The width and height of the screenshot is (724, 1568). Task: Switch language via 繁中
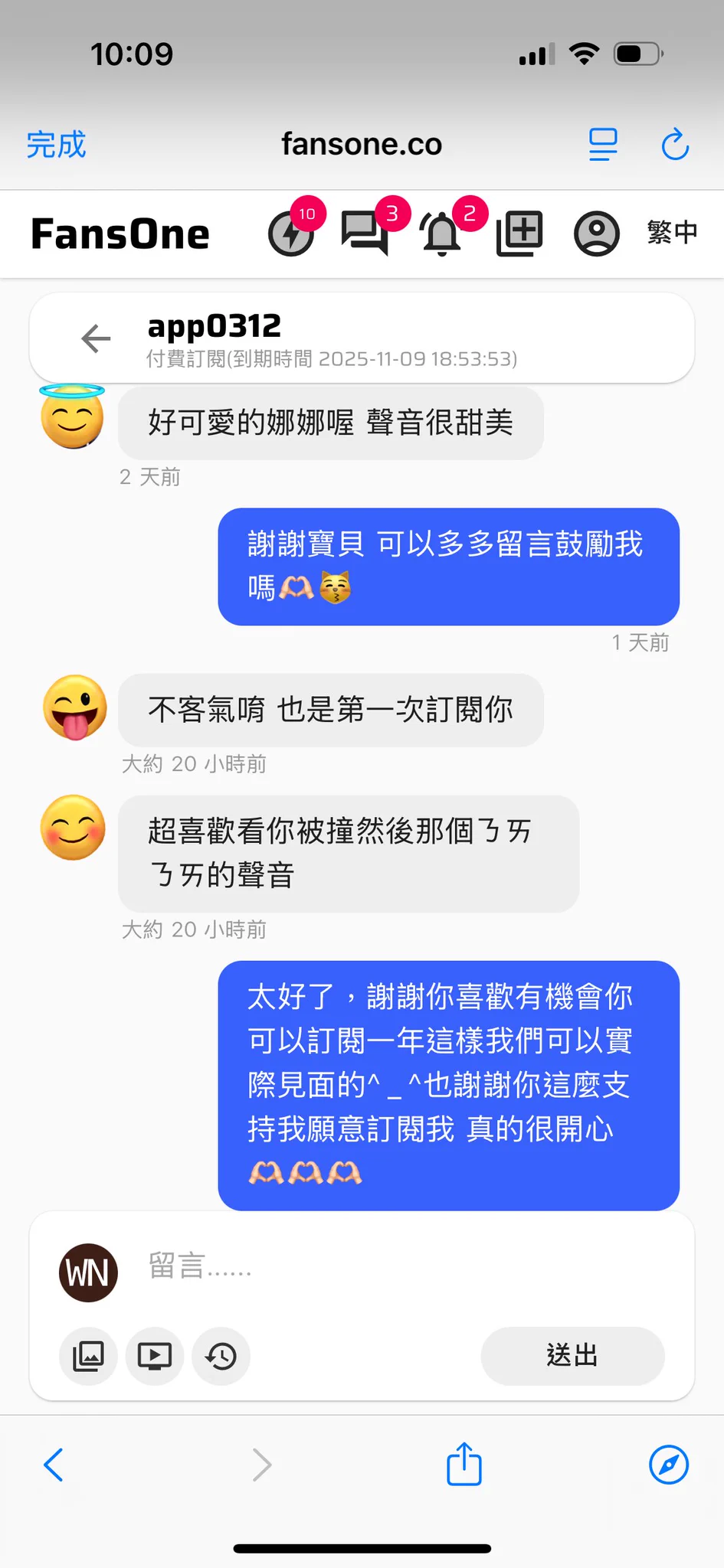(x=672, y=232)
